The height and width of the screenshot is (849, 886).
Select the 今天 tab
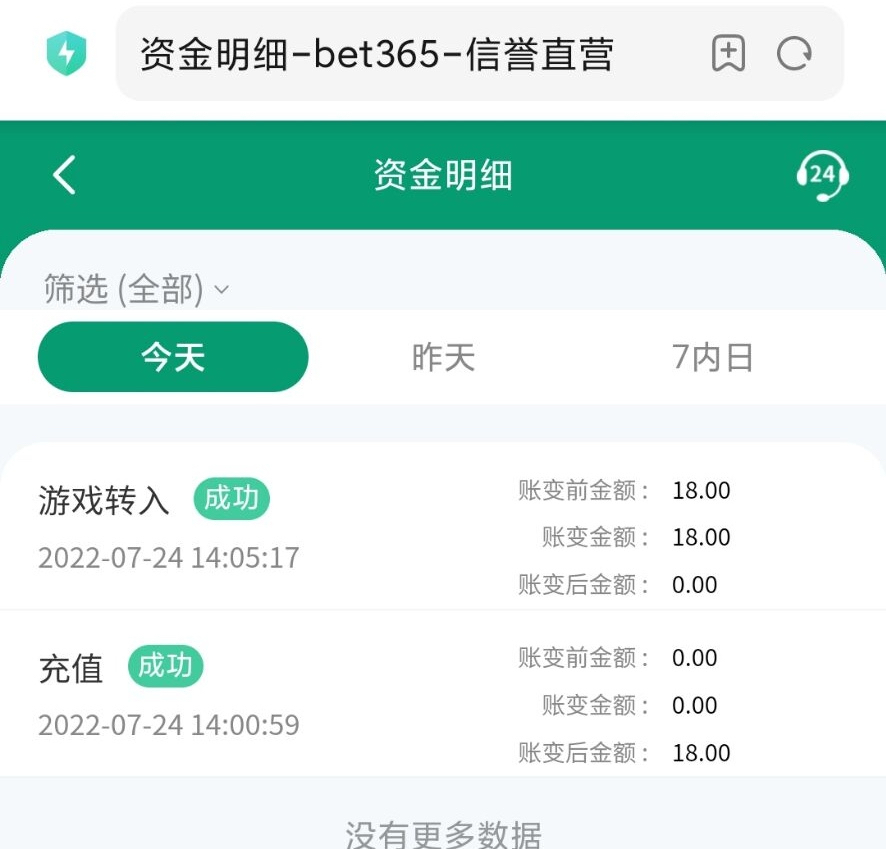click(x=173, y=357)
